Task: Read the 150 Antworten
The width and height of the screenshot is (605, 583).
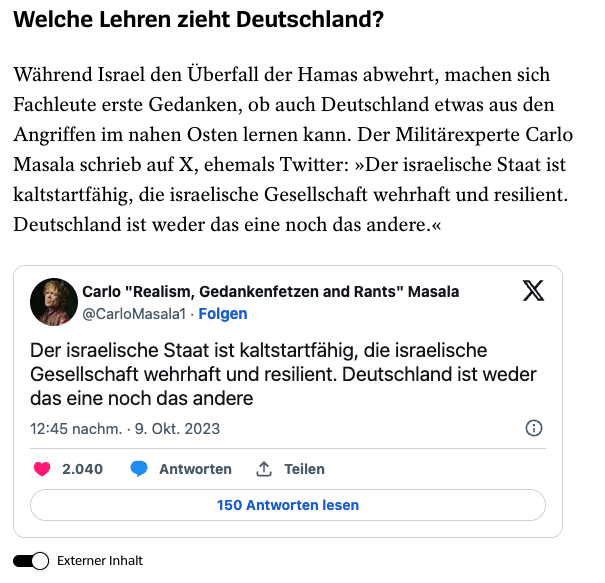Action: click(288, 505)
